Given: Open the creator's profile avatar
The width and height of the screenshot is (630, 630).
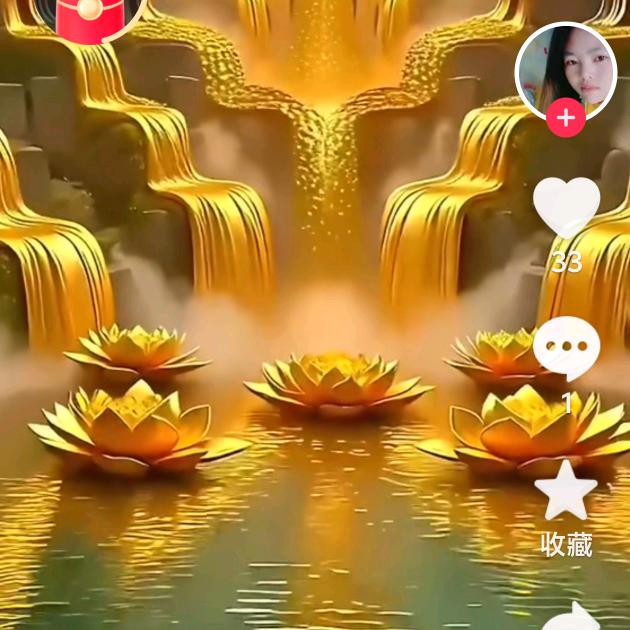Looking at the screenshot, I should (565, 68).
